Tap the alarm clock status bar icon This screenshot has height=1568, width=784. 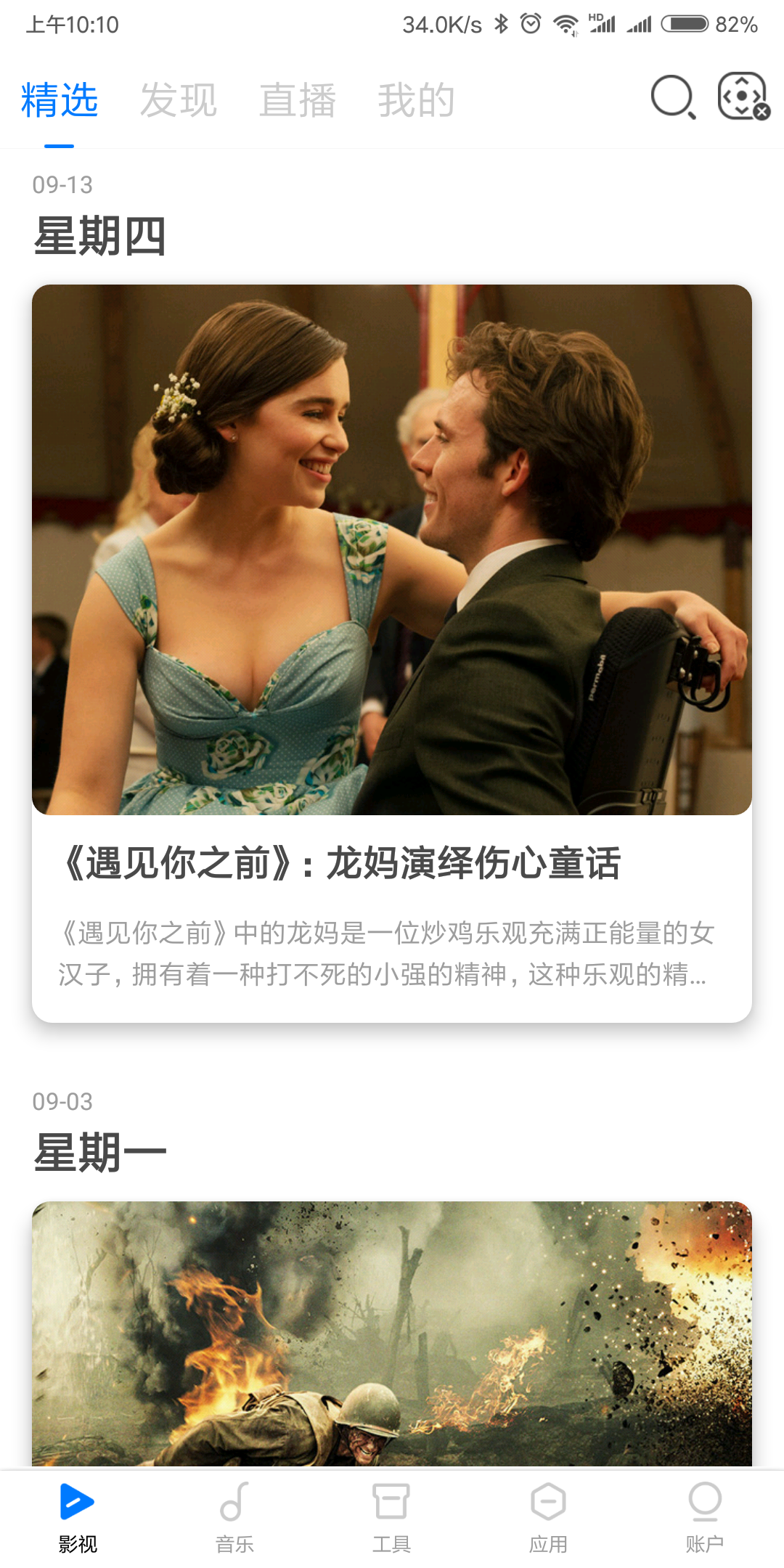click(529, 23)
